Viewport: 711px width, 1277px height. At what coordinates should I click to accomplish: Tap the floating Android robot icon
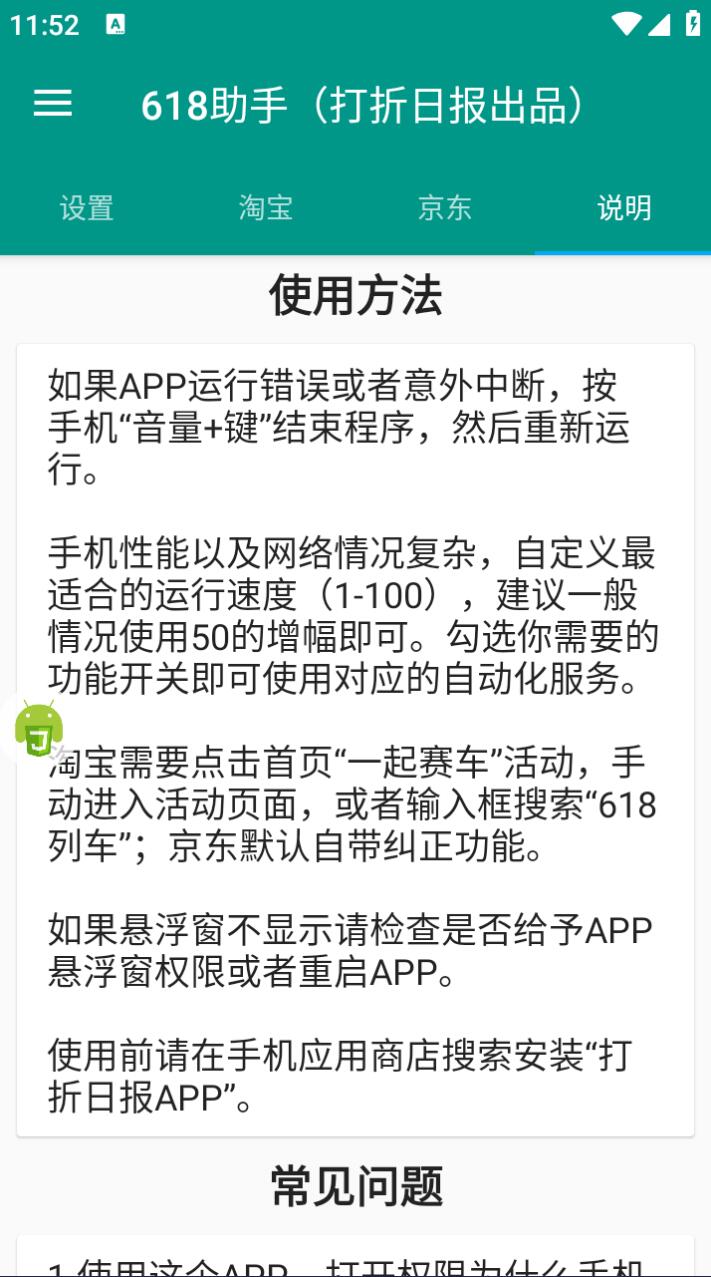(39, 730)
